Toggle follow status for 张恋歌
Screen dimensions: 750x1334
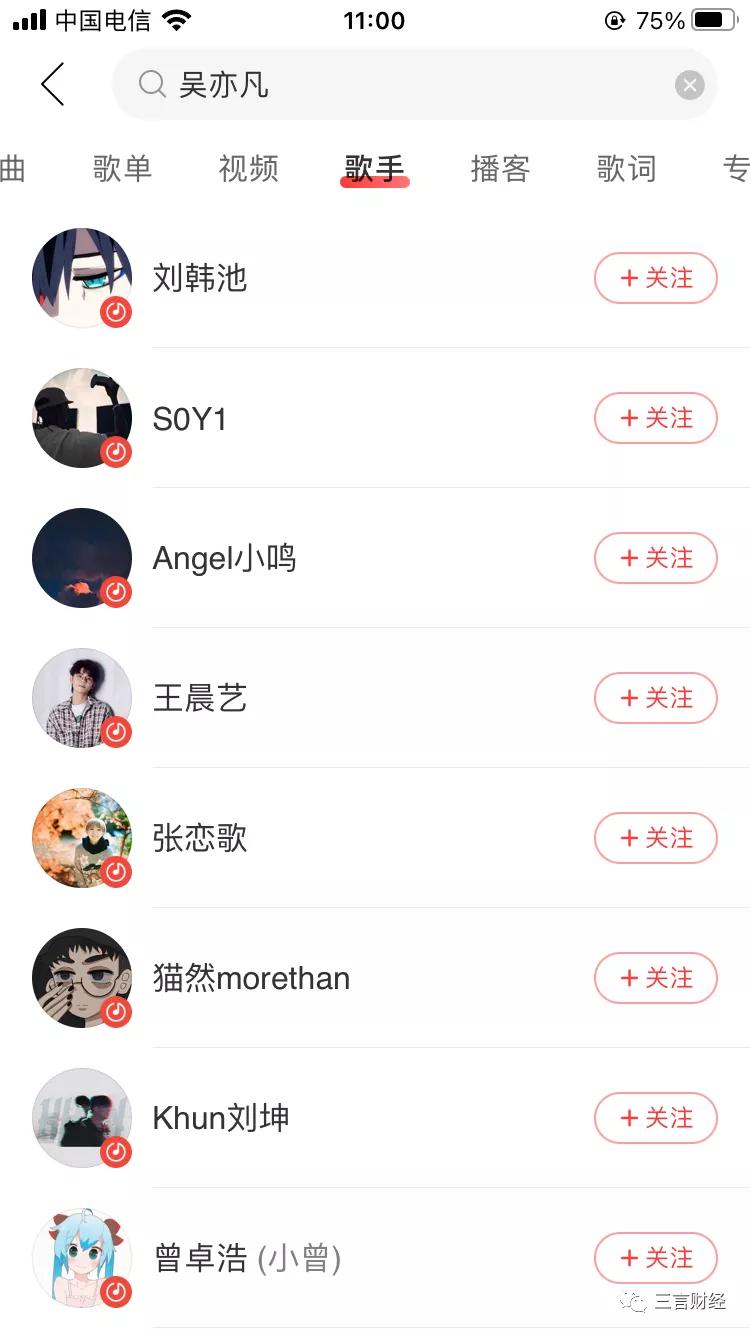coord(656,838)
